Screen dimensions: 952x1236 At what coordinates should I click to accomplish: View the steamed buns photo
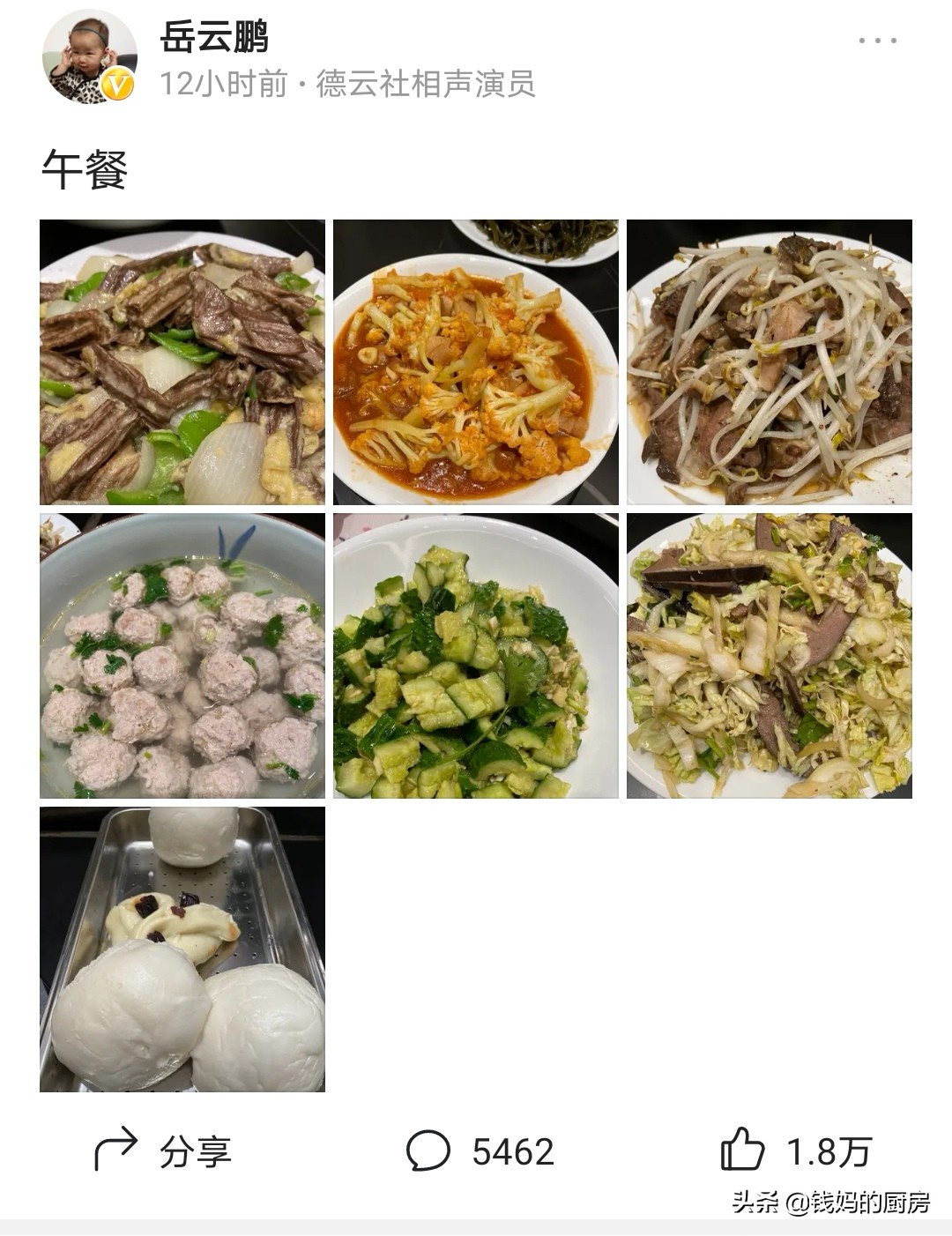coord(182,949)
